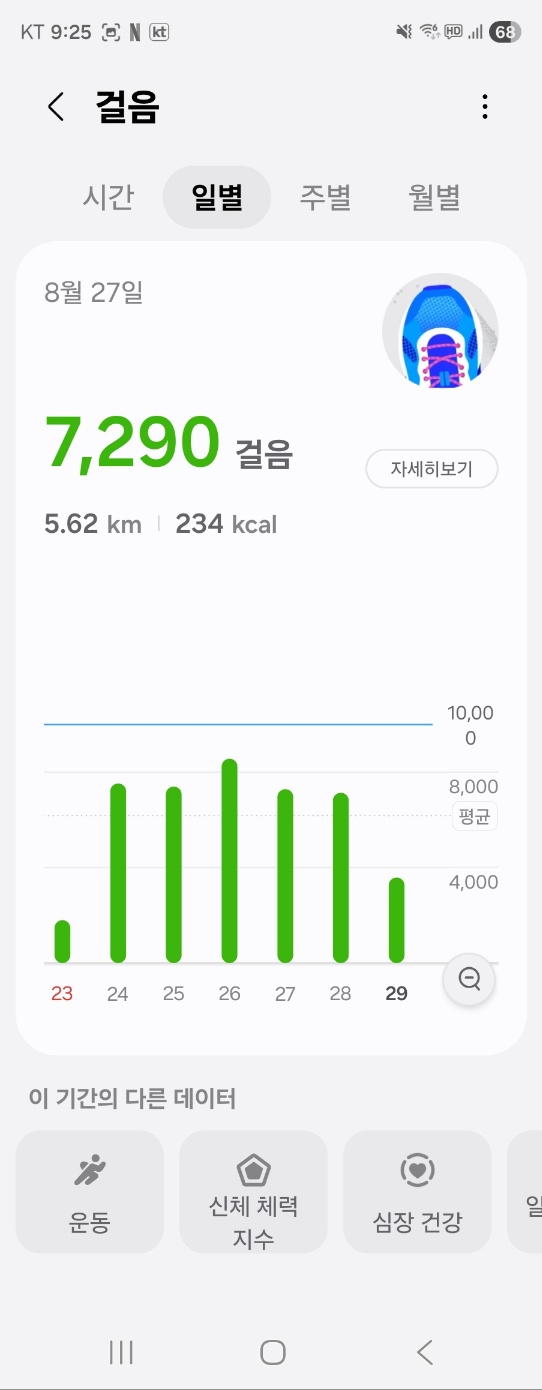
Task: Go back from the 걸음 screen
Action: click(x=56, y=107)
